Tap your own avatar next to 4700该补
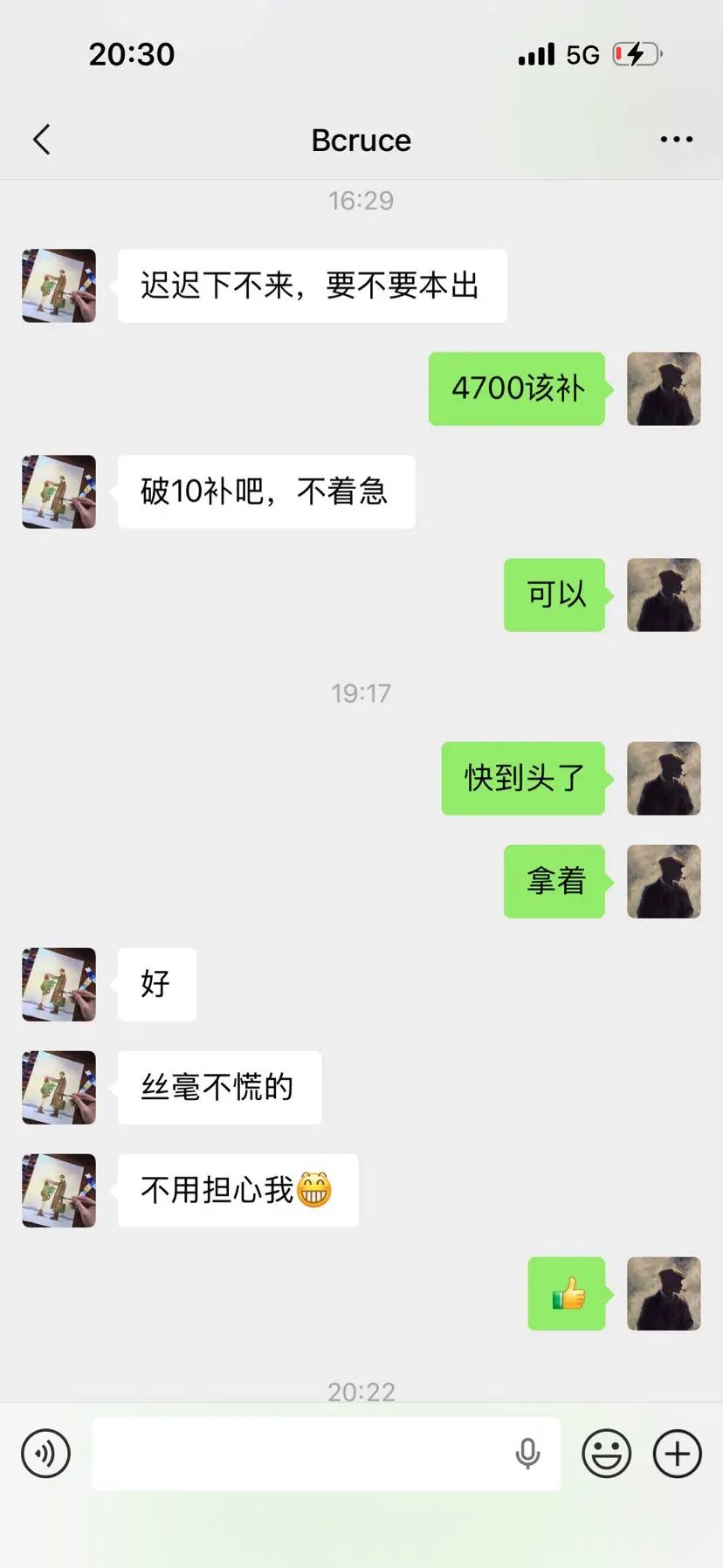 [x=663, y=389]
